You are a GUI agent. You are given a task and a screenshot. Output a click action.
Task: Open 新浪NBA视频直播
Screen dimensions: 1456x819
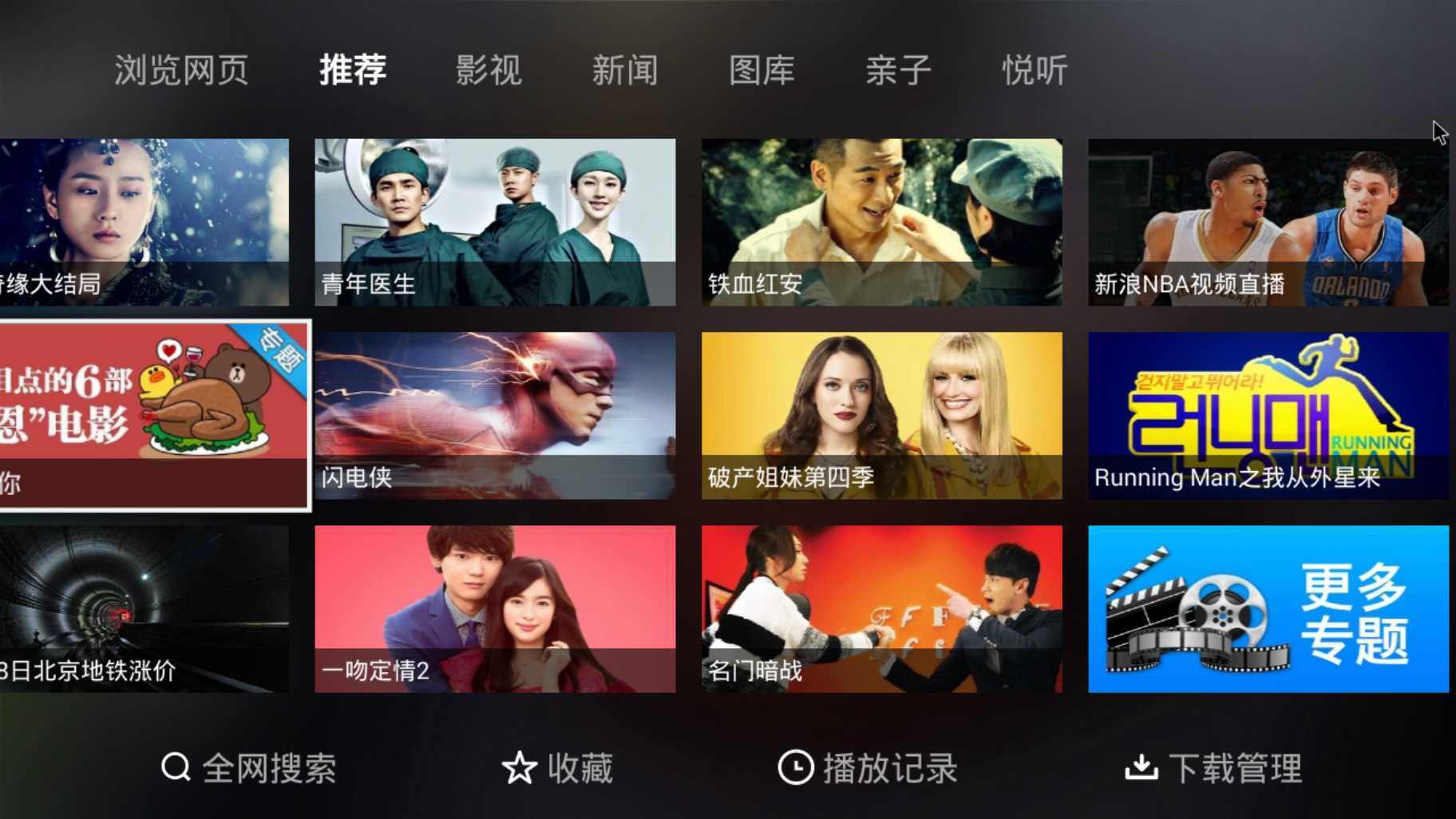[x=1268, y=222]
